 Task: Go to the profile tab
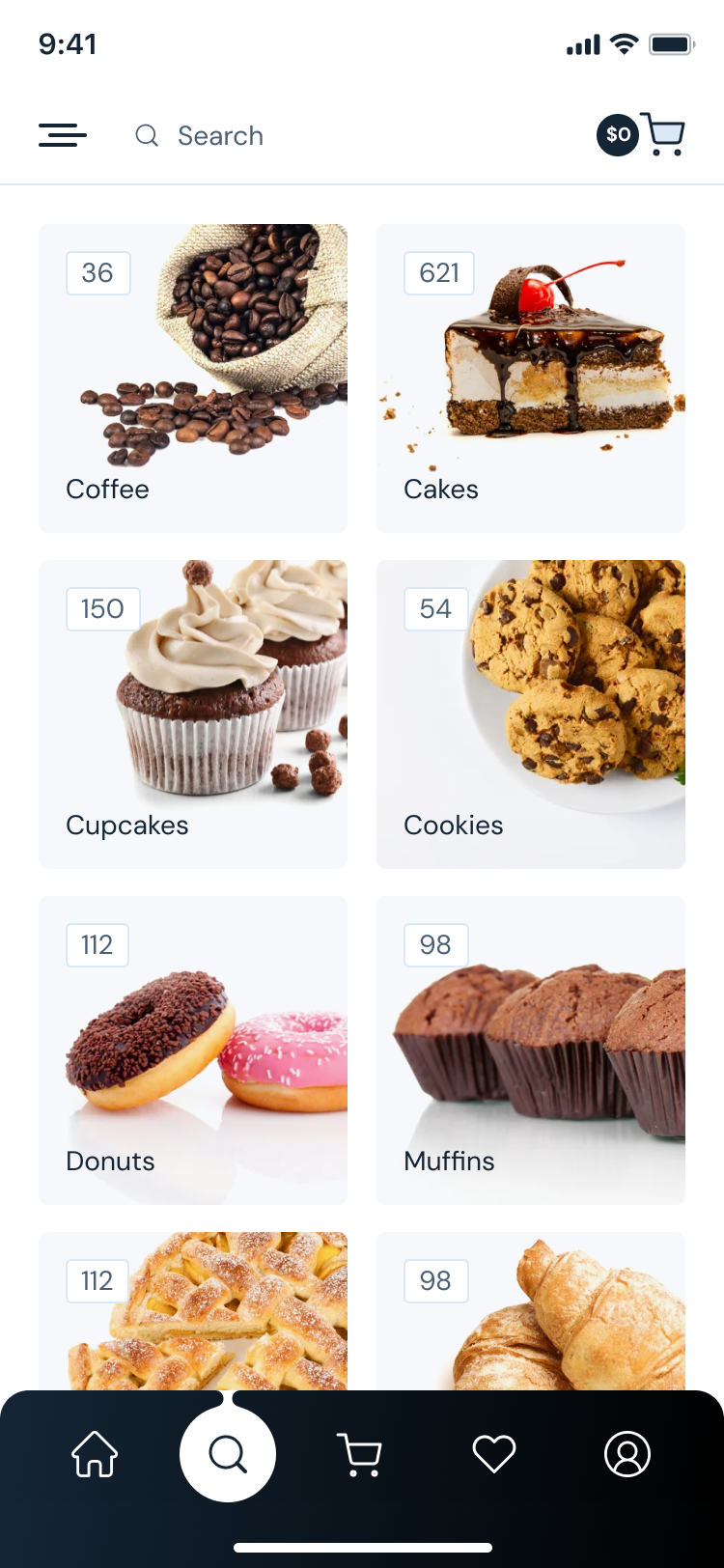point(627,1454)
